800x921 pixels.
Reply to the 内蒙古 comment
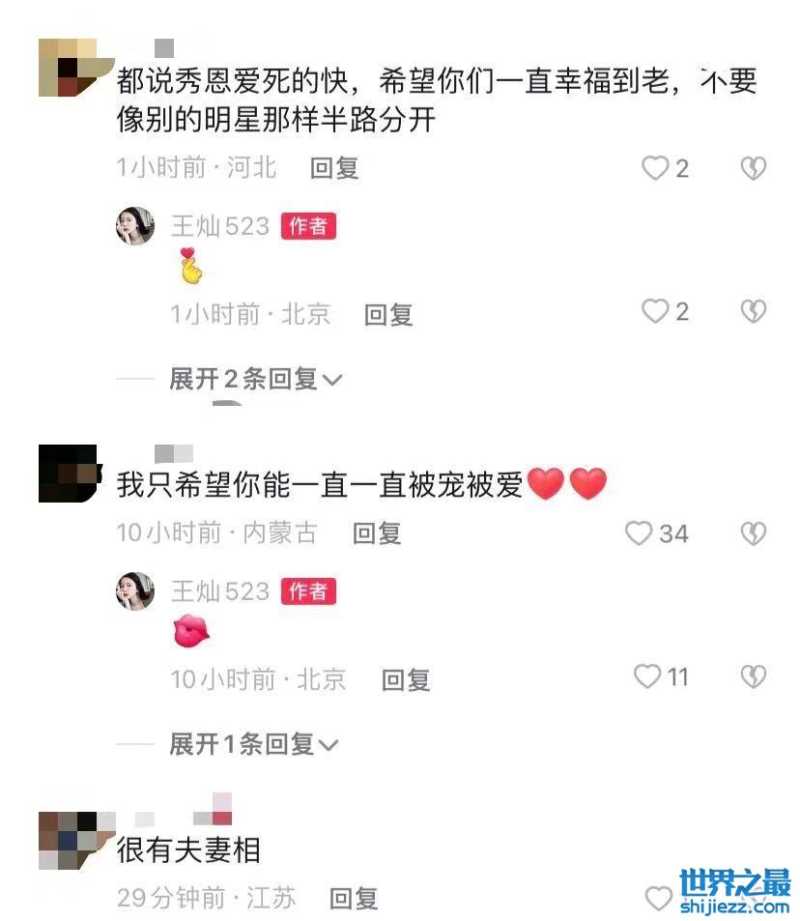[x=376, y=533]
